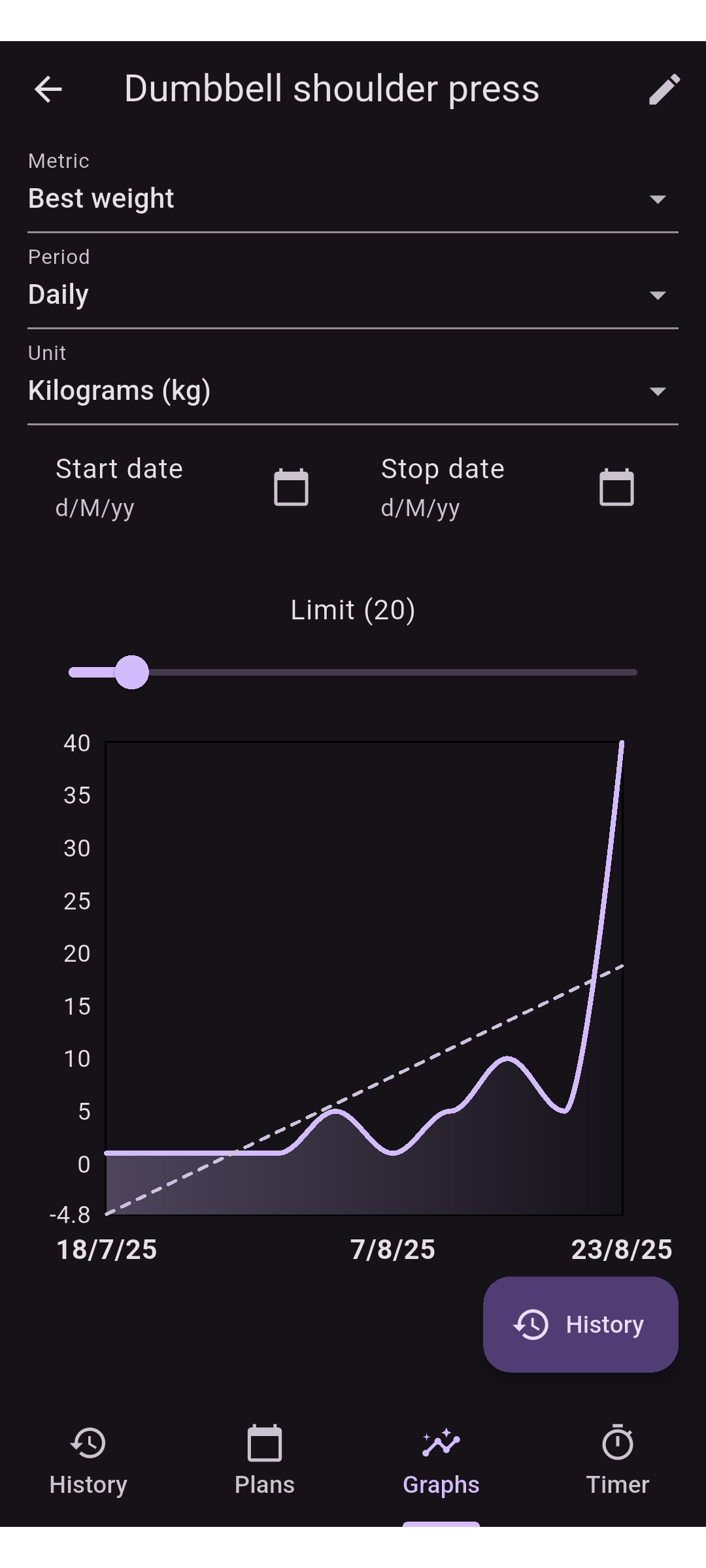
Task: Expand the Metric dropdown showing Best weight
Action: (x=353, y=189)
